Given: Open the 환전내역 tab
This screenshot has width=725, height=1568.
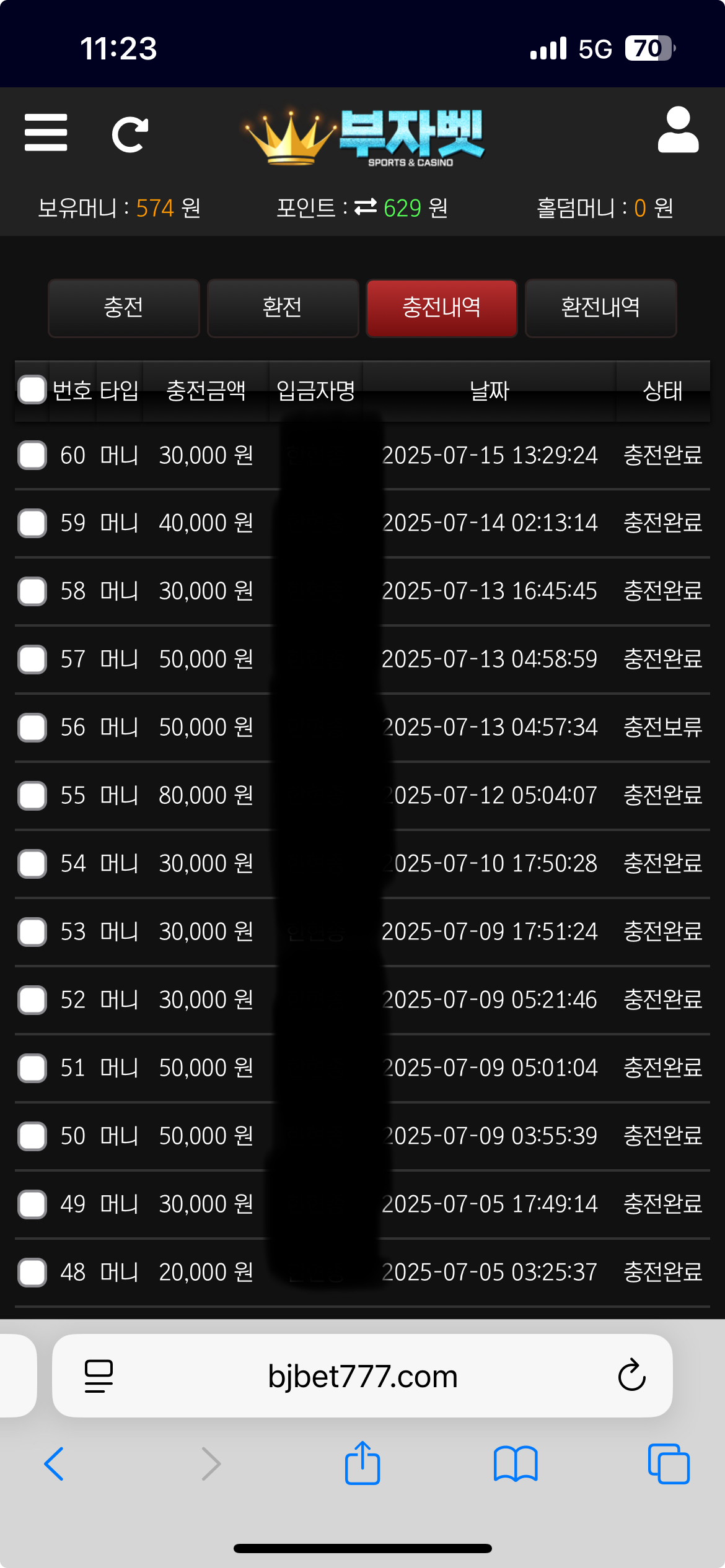Looking at the screenshot, I should [600, 308].
